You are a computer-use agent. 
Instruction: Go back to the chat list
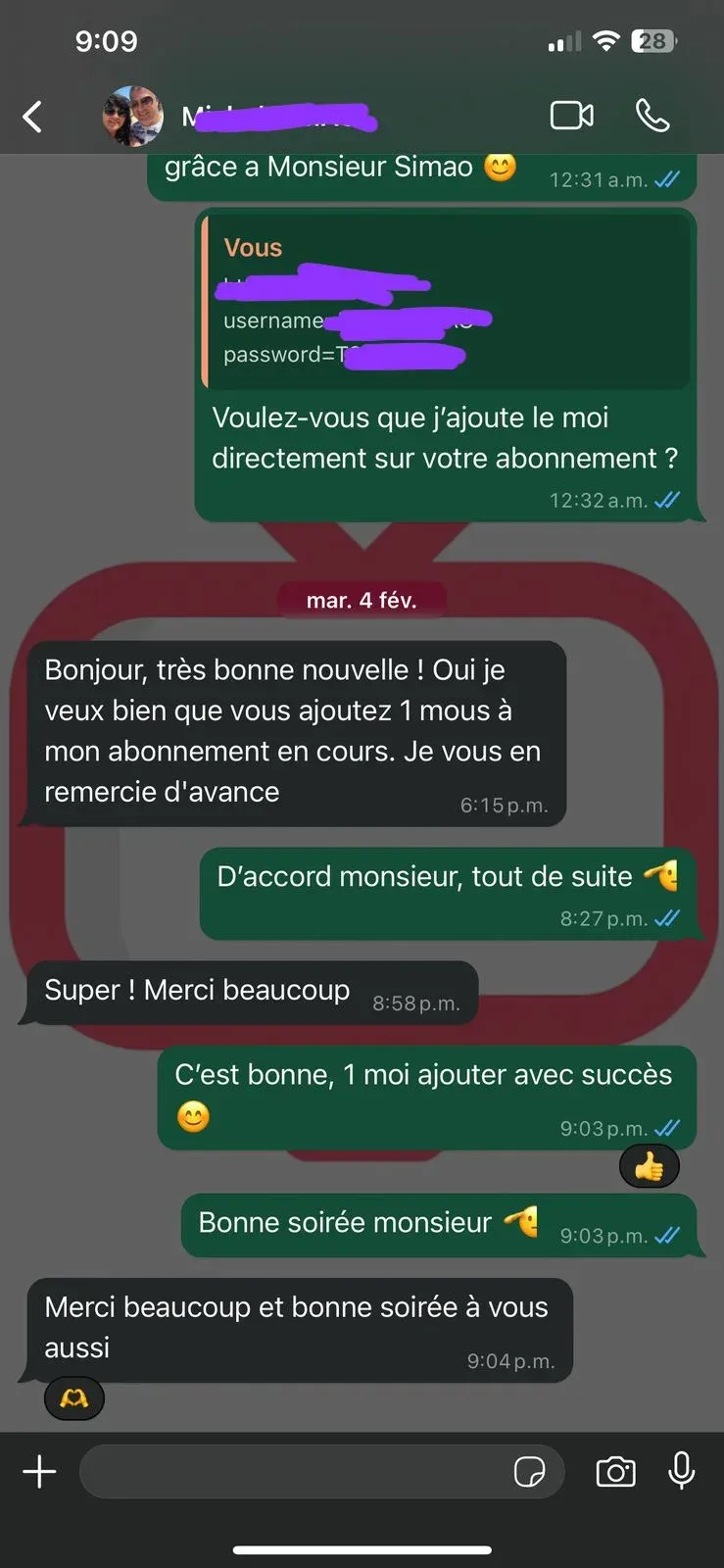pos(32,117)
